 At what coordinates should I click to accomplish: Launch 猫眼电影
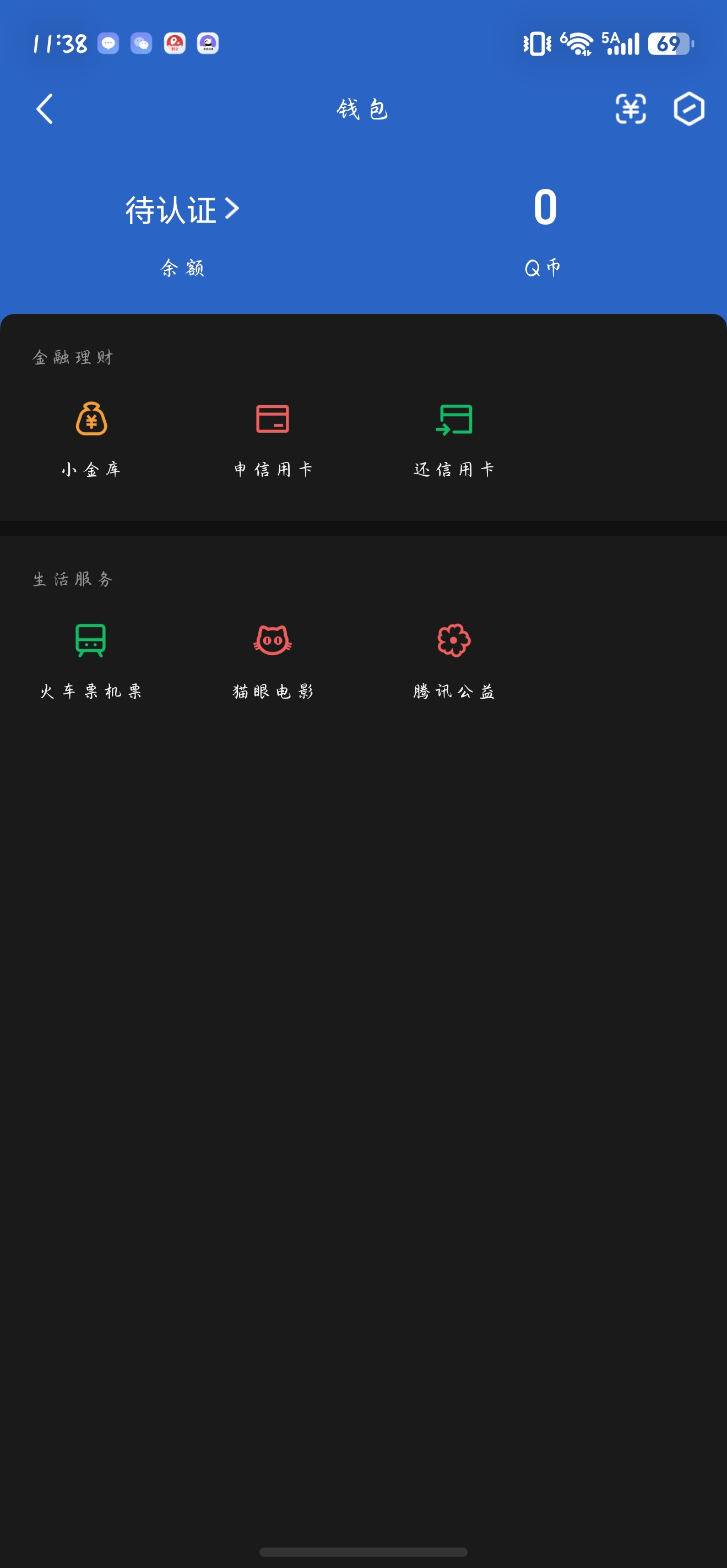(273, 662)
